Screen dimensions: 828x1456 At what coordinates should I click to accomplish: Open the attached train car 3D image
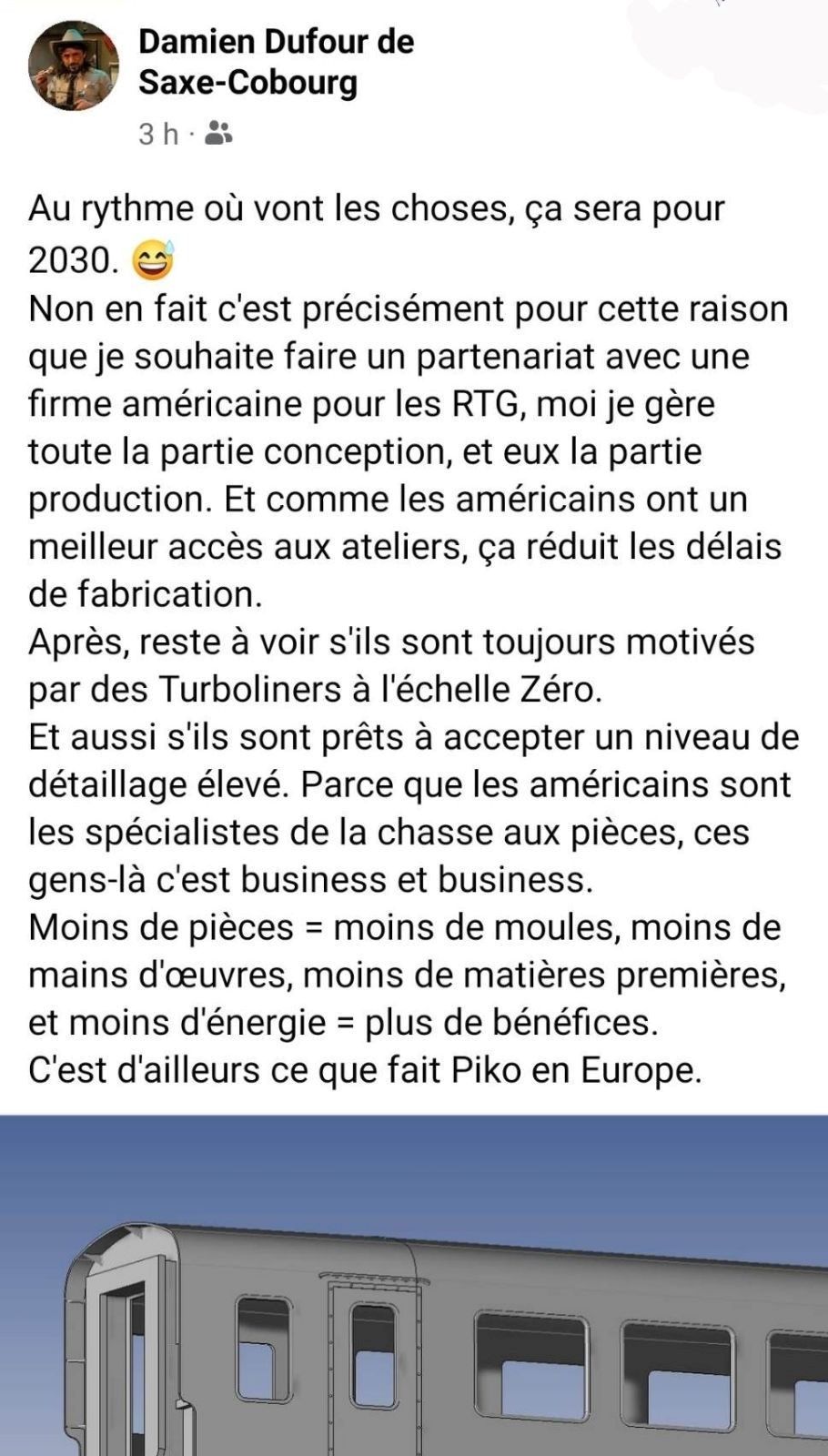click(x=414, y=1285)
